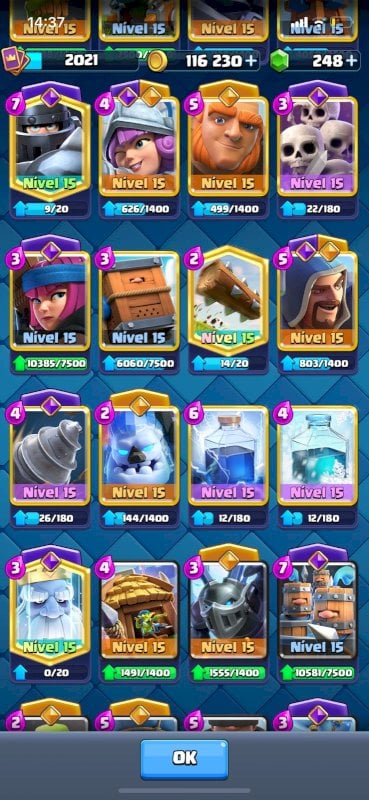
Task: Tap the OK button
Action: [x=184, y=759]
